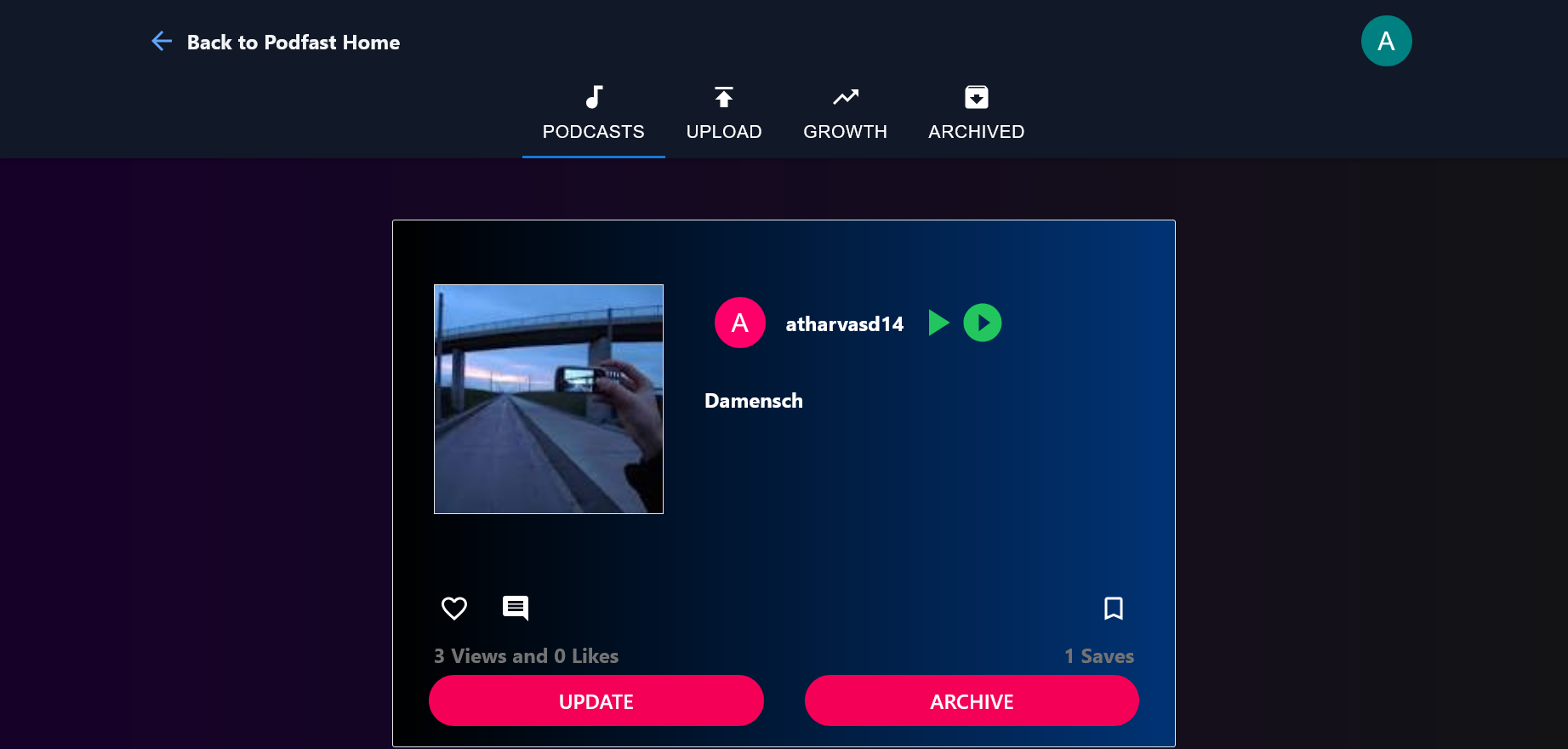This screenshot has height=749, width=1568.
Task: Tap the Update button
Action: click(x=596, y=700)
